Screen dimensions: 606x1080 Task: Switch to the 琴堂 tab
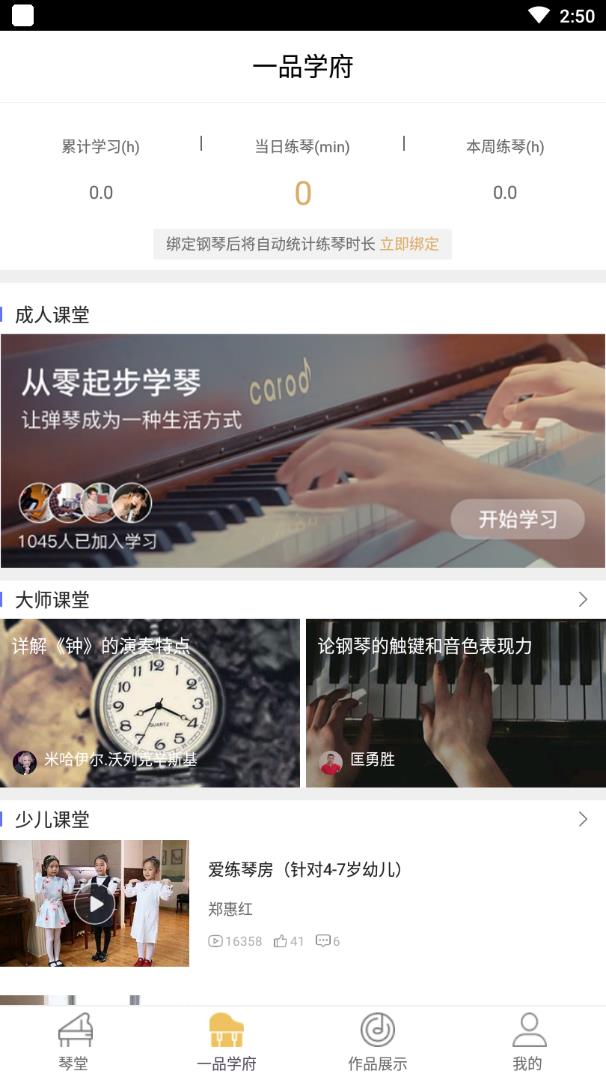click(x=75, y=1041)
